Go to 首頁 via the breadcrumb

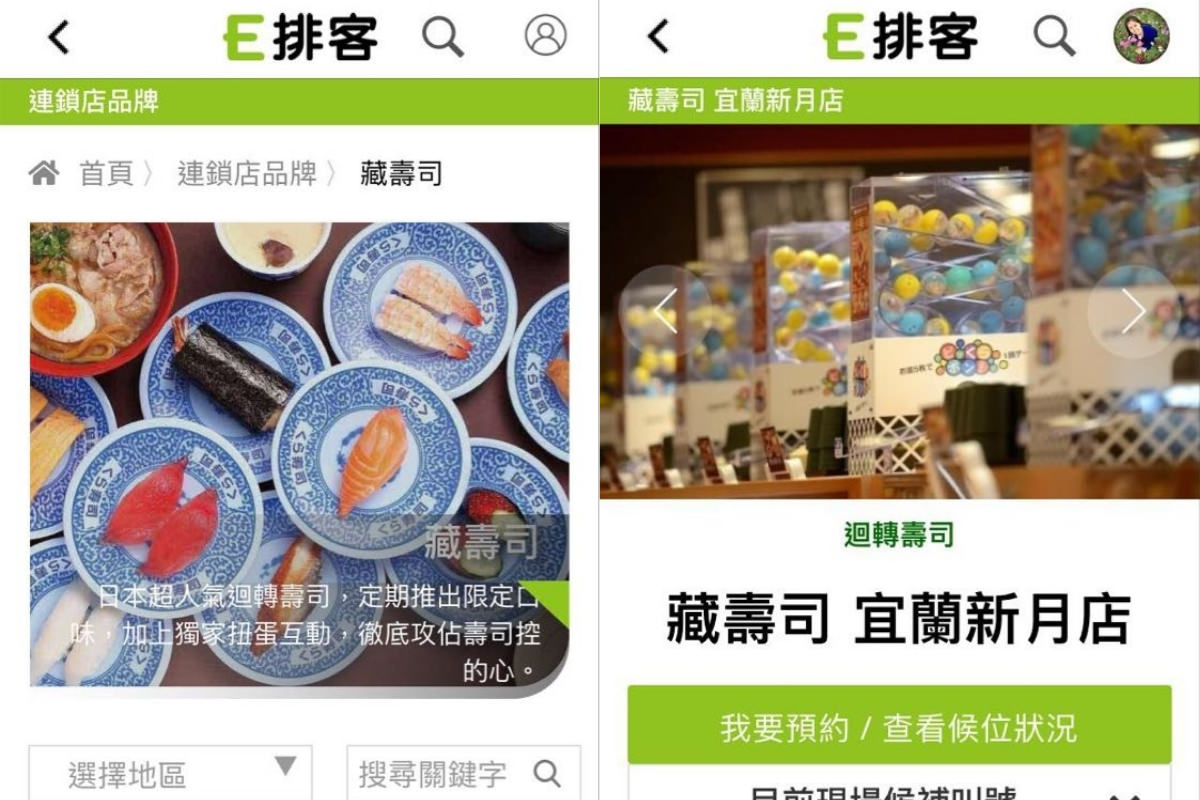point(105,174)
